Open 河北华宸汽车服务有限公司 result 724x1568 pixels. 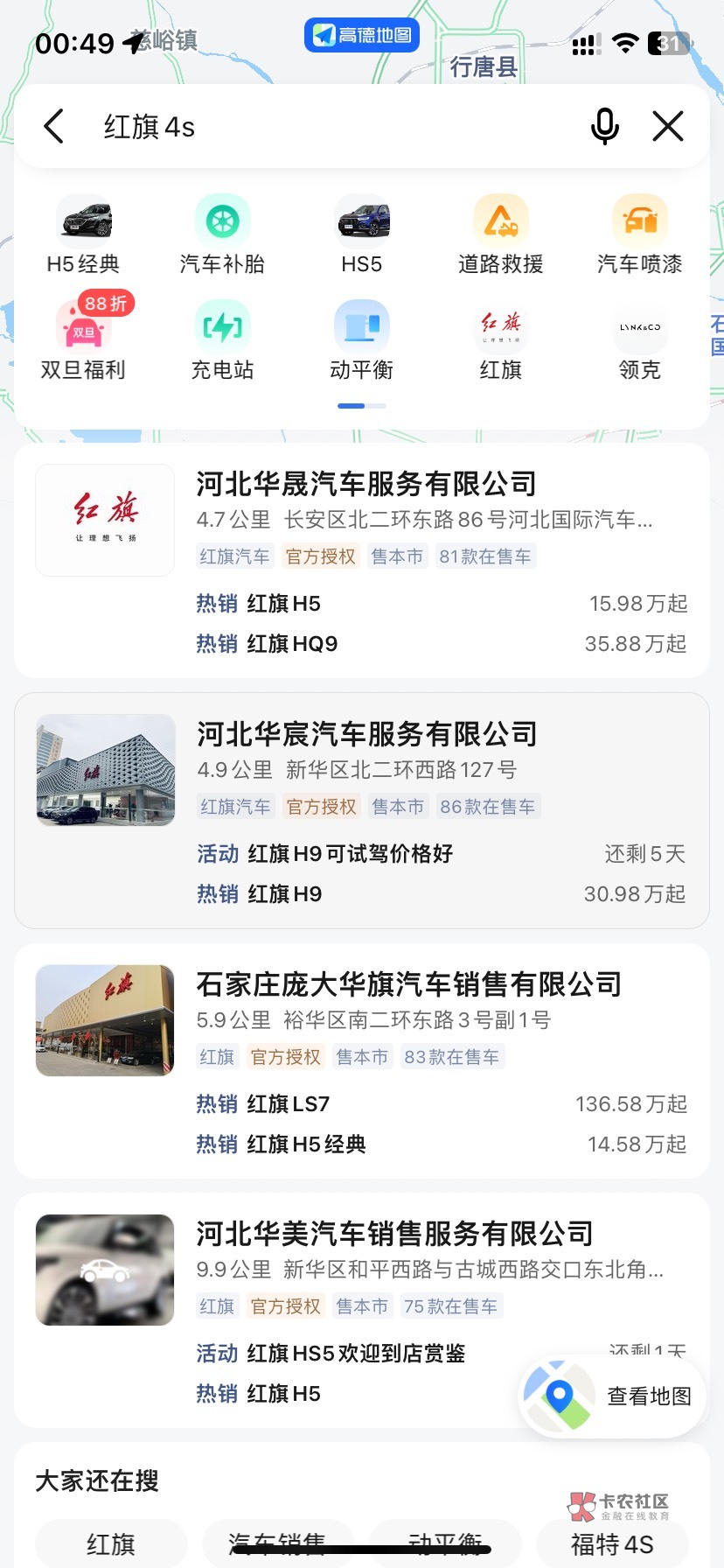(x=362, y=810)
